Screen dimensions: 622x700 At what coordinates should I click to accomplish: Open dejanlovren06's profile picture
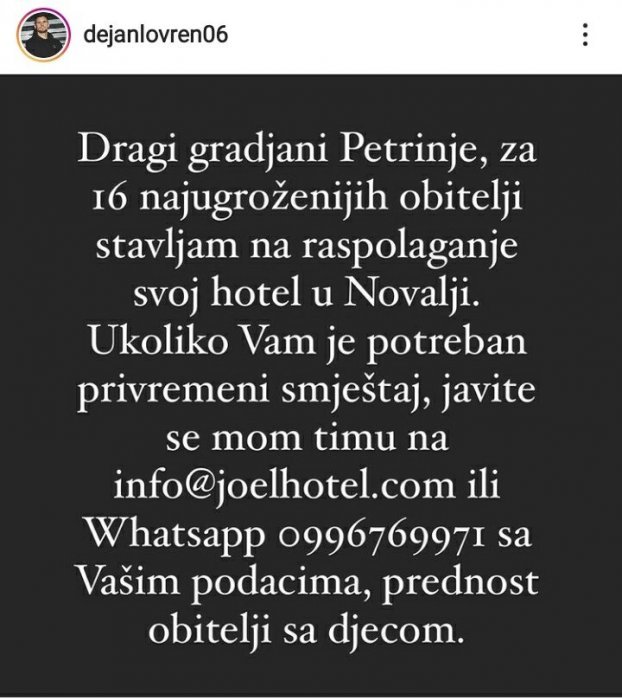pos(42,35)
